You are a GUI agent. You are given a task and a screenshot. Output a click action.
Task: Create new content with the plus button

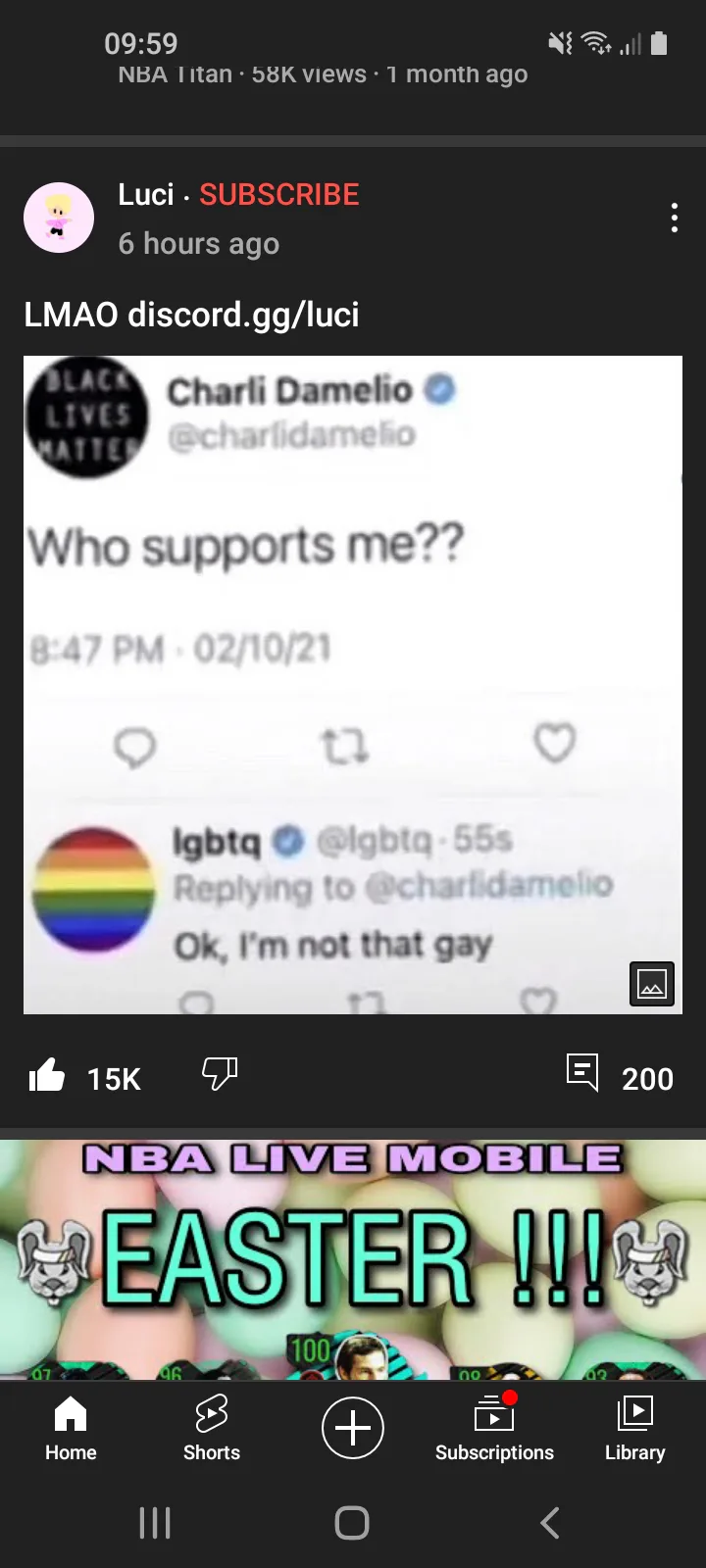point(353,1427)
